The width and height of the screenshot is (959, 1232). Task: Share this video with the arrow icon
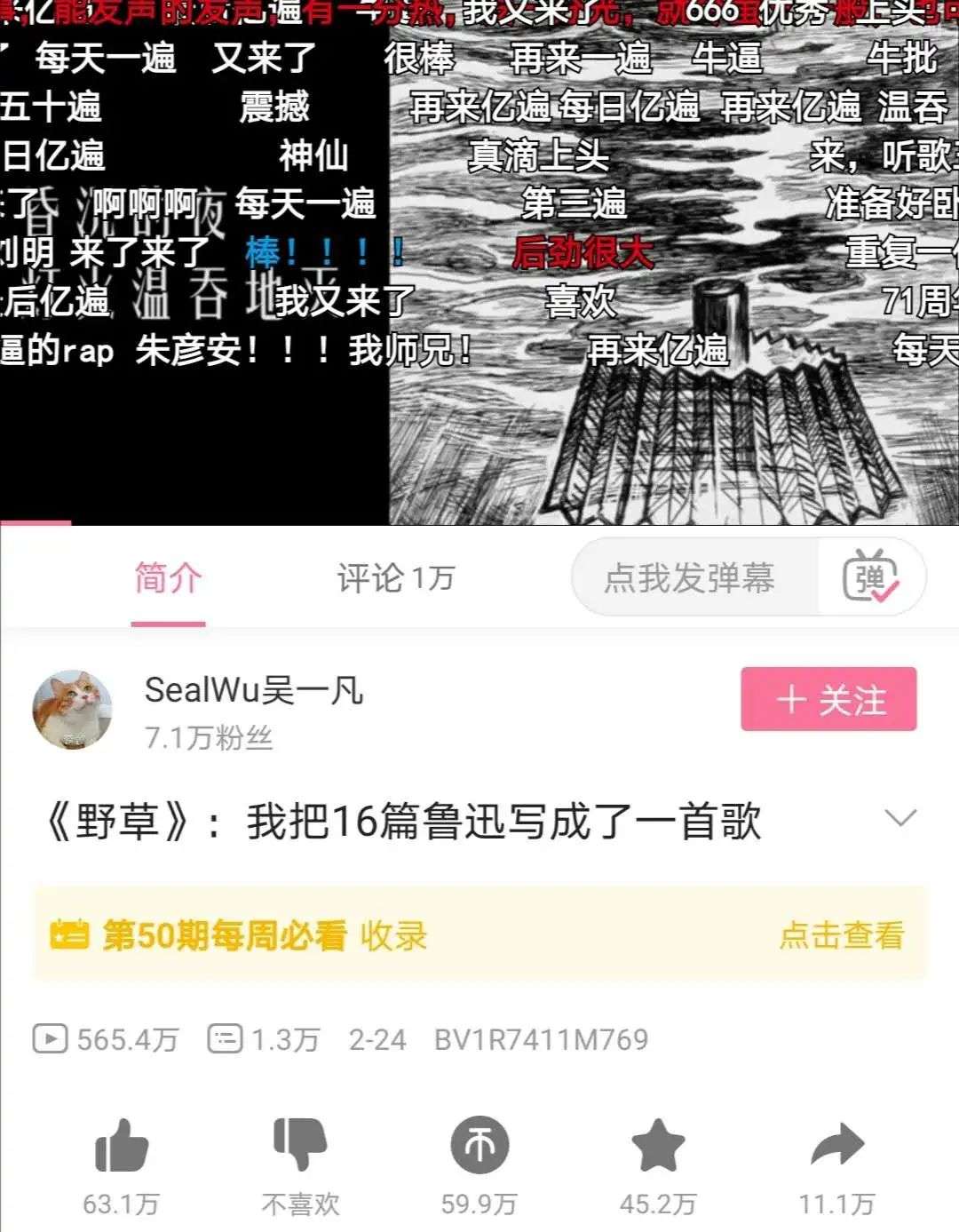click(x=836, y=1146)
